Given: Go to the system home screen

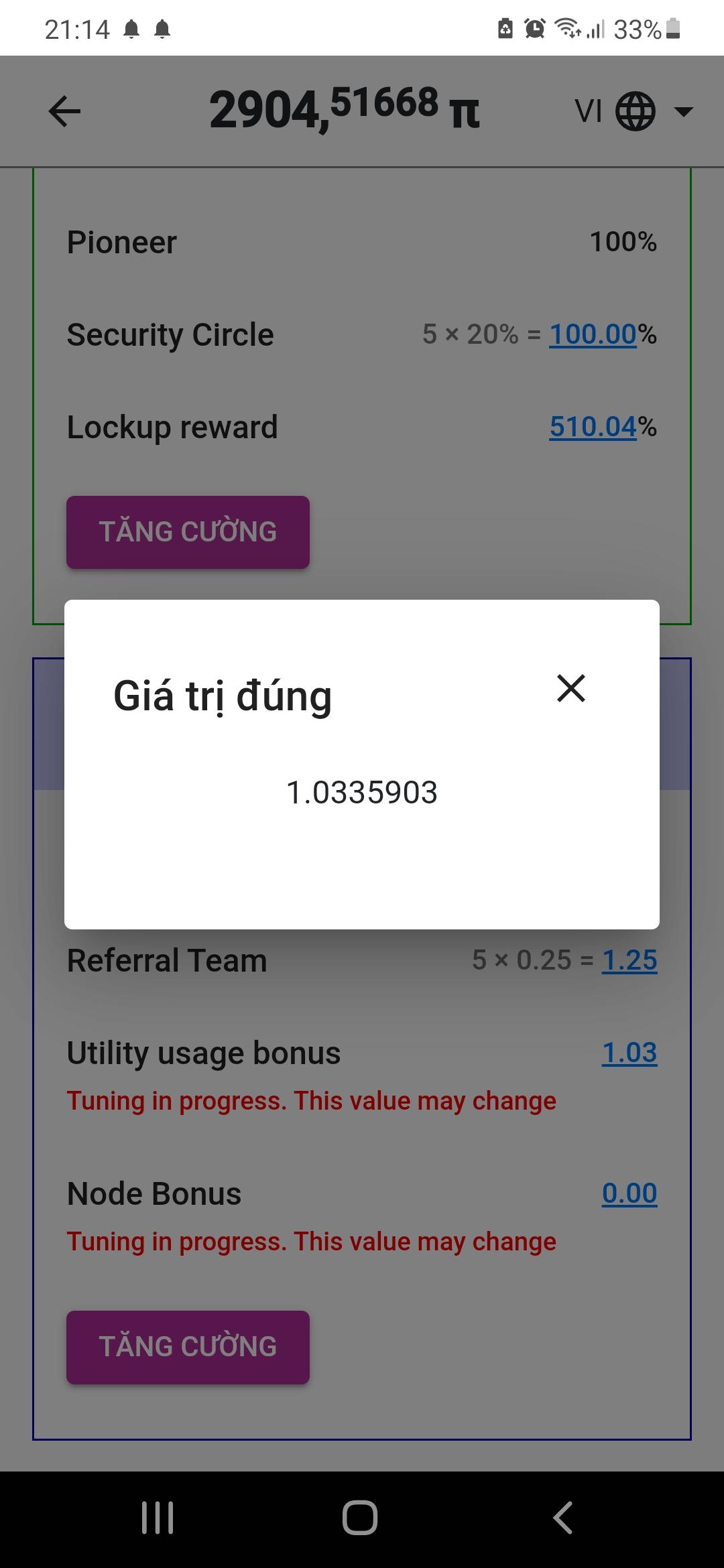Looking at the screenshot, I should (x=360, y=1517).
